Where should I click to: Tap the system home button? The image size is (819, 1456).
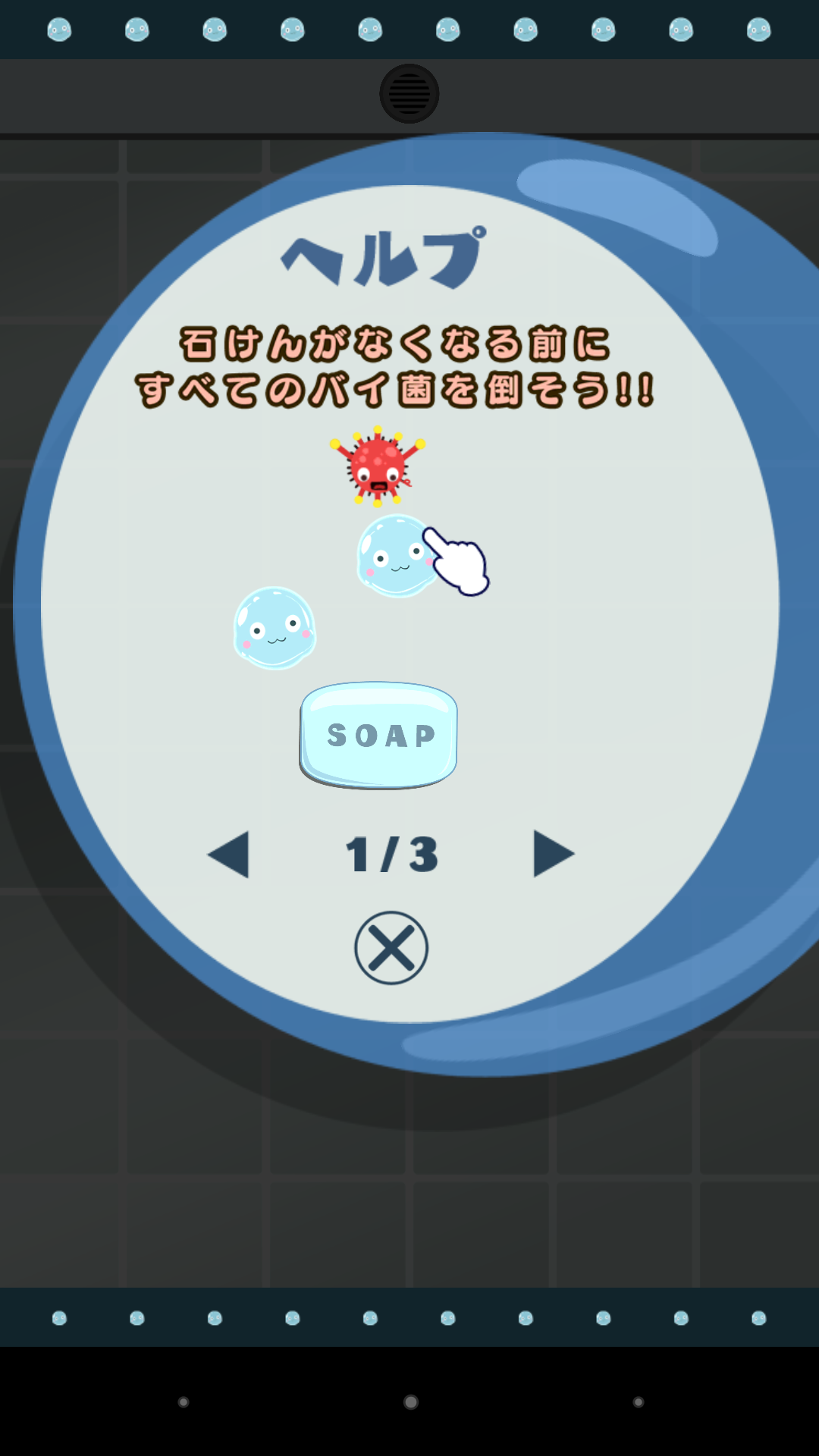click(410, 1402)
